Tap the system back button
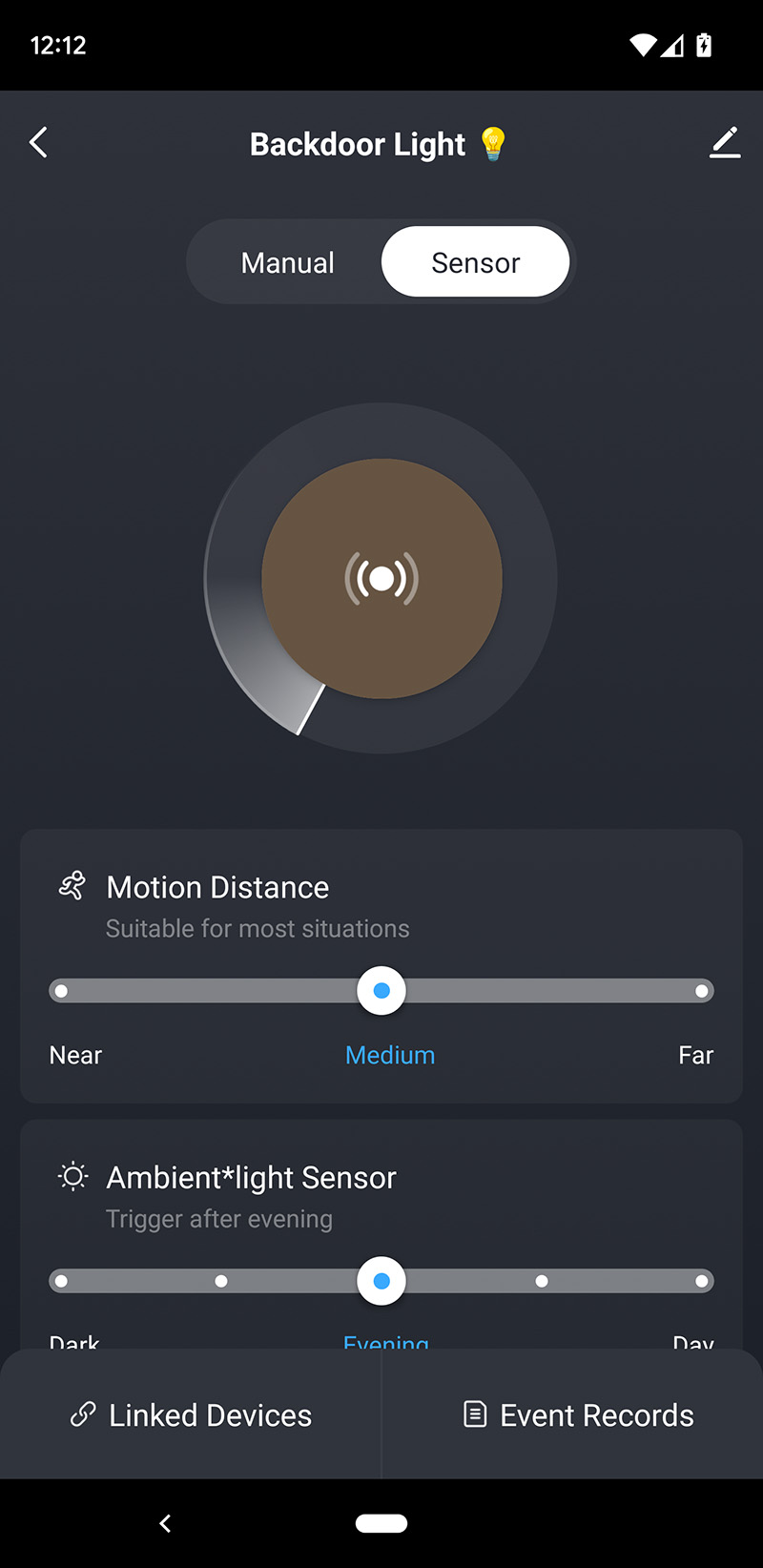The width and height of the screenshot is (763, 1568). click(165, 1523)
